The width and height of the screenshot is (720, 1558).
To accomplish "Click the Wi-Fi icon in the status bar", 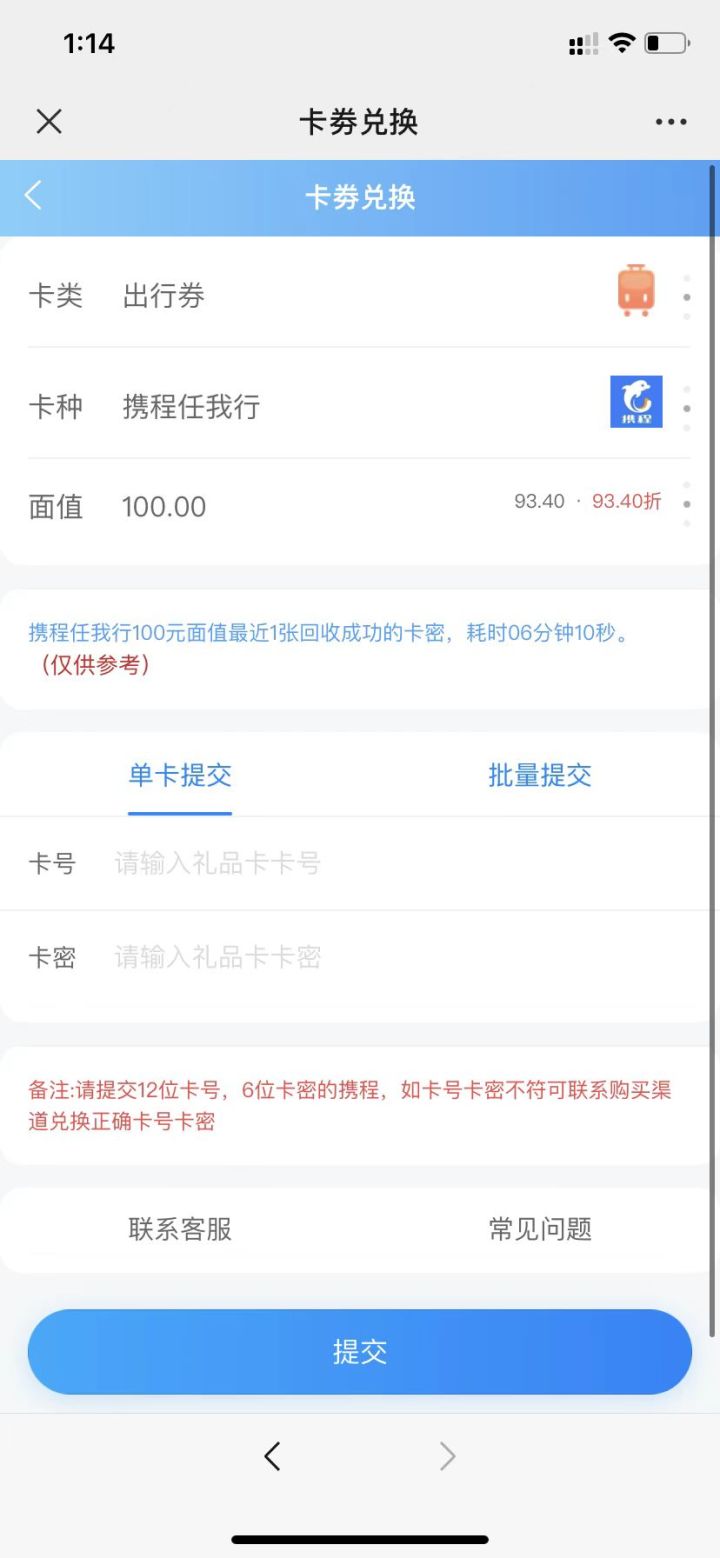I will point(621,42).
